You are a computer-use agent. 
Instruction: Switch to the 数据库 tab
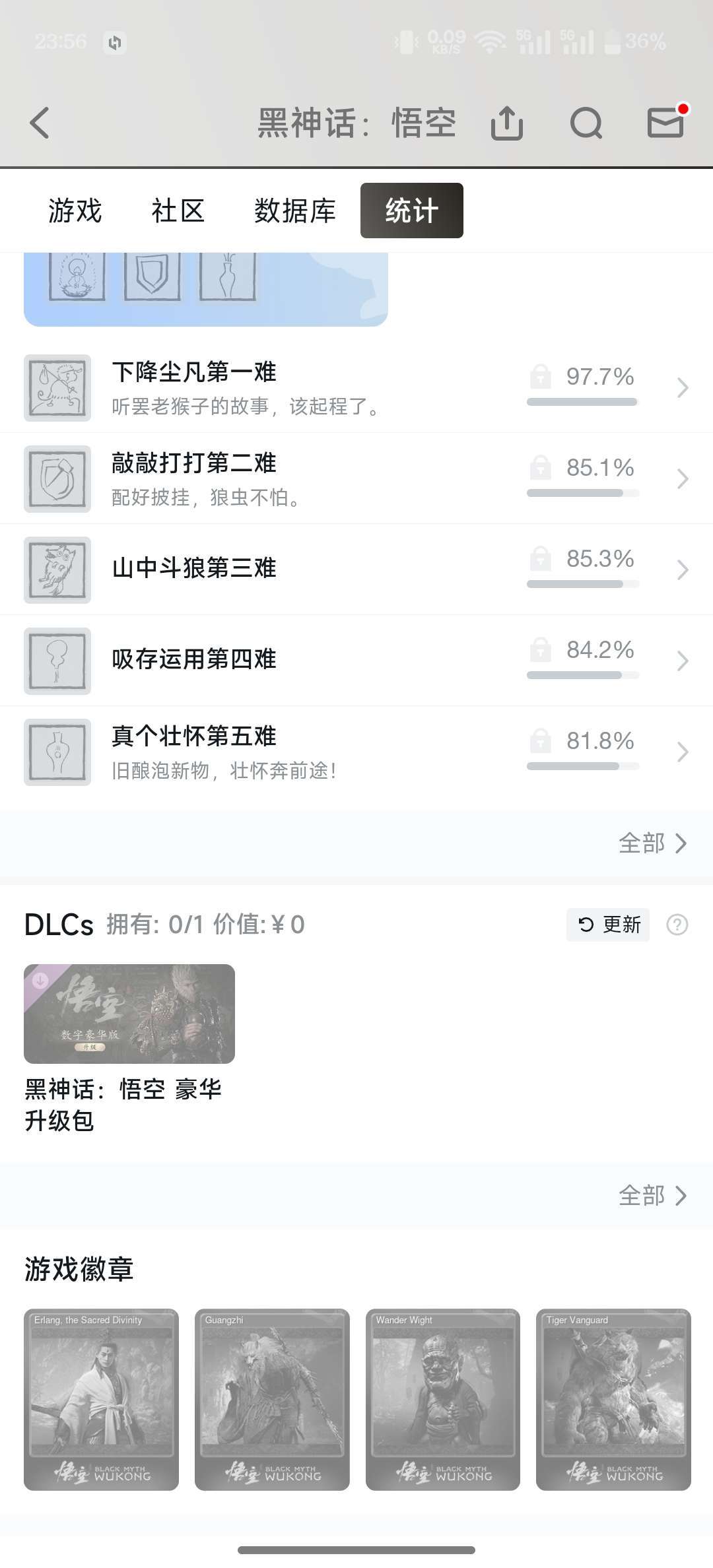pyautogui.click(x=294, y=211)
